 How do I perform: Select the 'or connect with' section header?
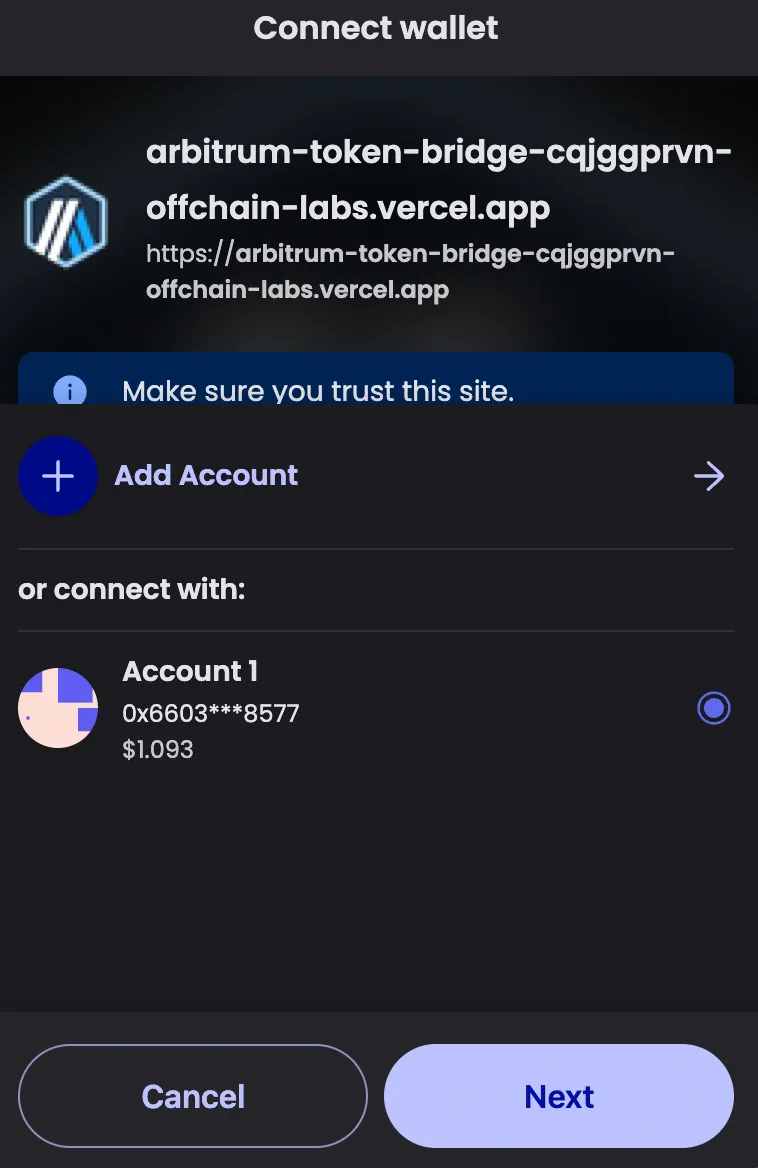[131, 589]
